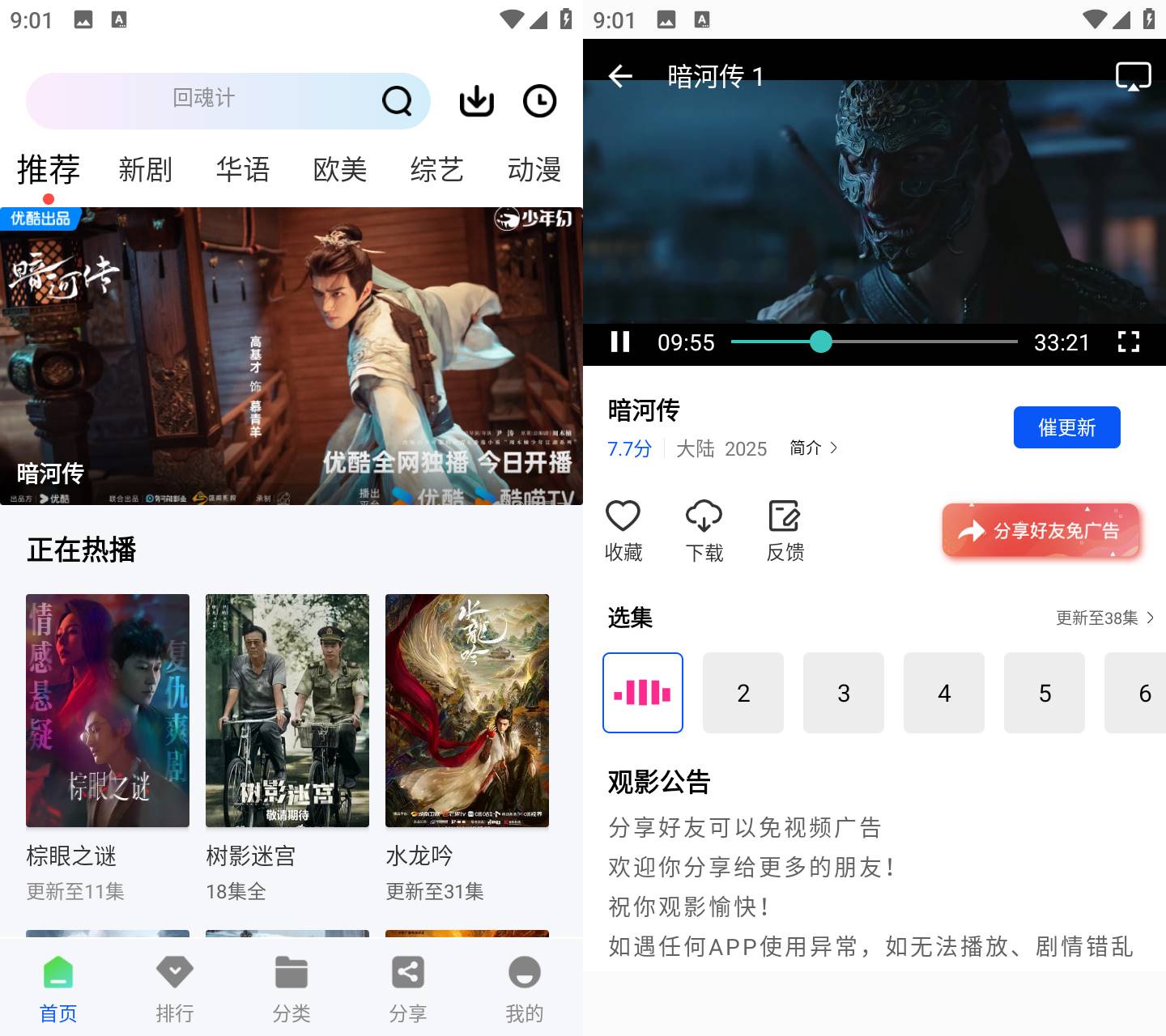Add 暗河传 to 收藏 favorites
Image resolution: width=1166 pixels, height=1036 pixels.
pyautogui.click(x=623, y=530)
